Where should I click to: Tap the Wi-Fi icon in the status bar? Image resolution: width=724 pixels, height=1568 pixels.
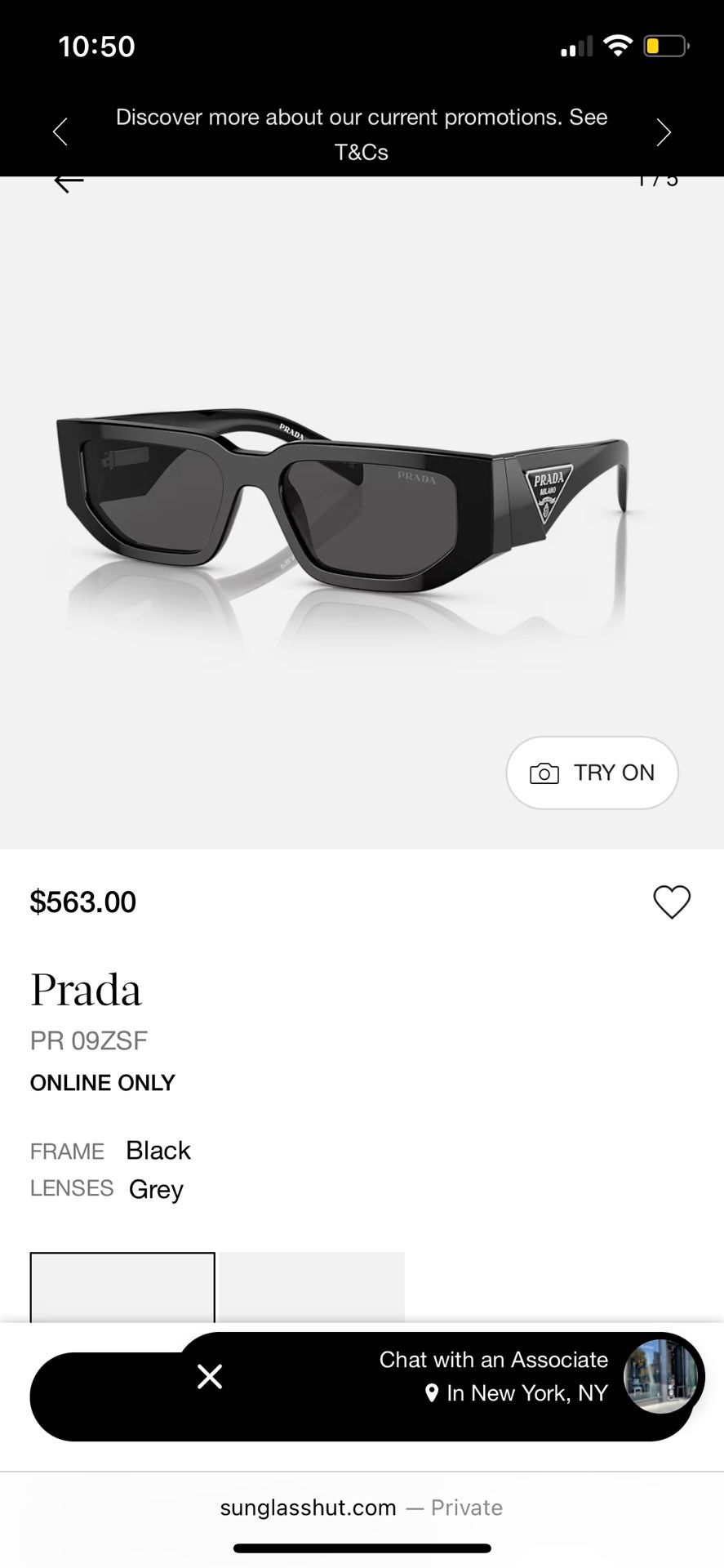coord(618,46)
